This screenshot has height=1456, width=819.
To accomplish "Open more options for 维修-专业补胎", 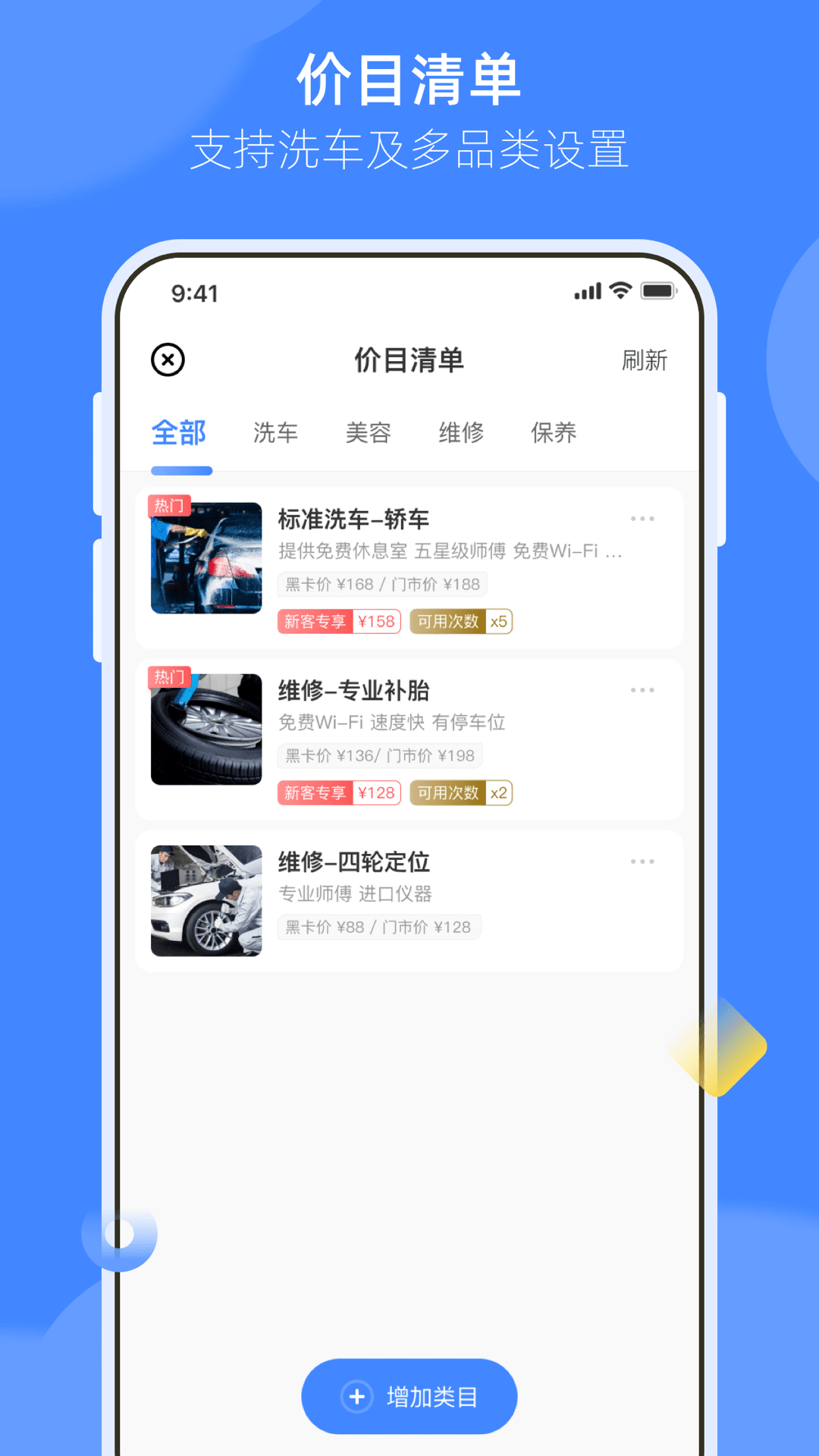I will click(643, 690).
